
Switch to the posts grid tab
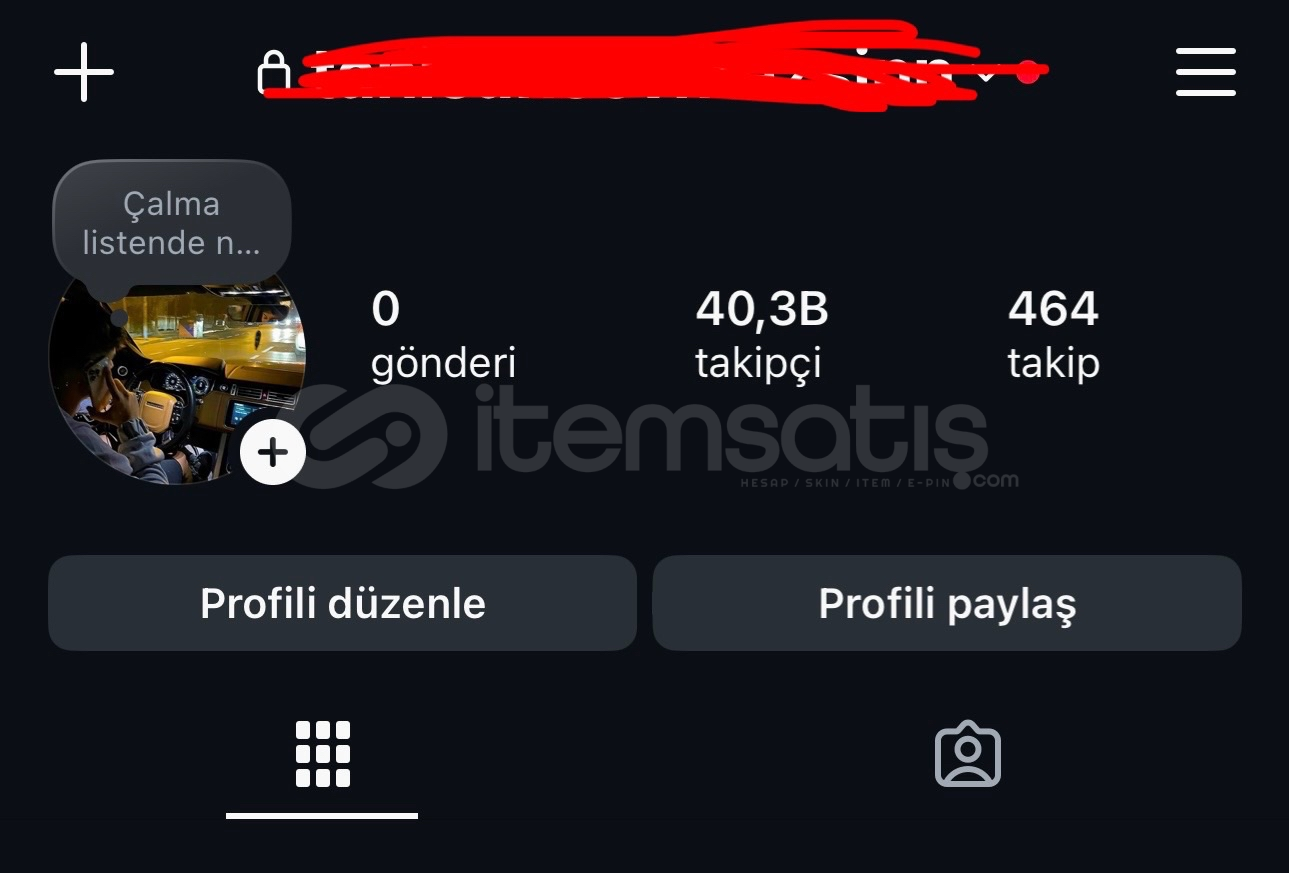(x=322, y=754)
